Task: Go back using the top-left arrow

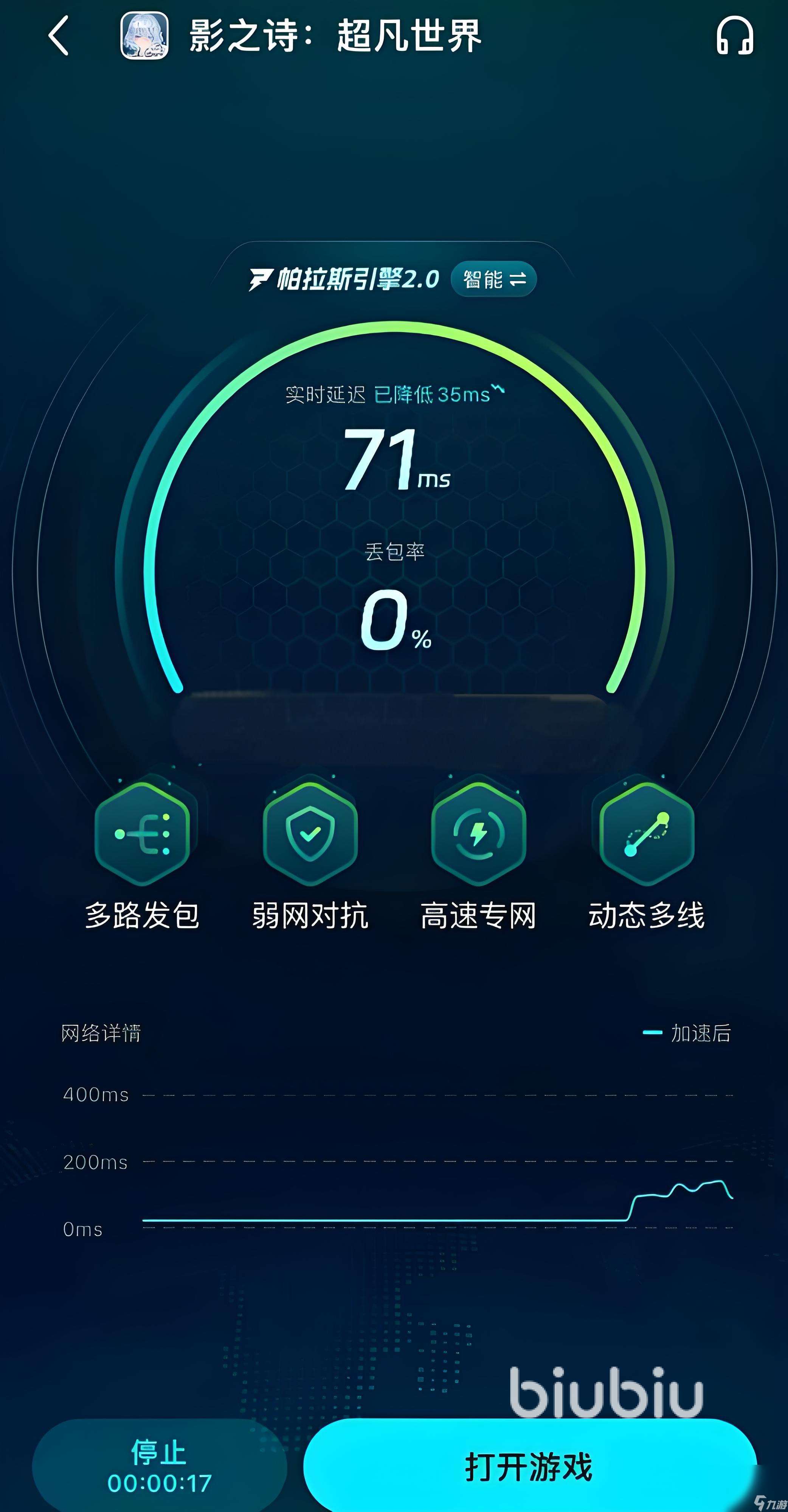Action: [x=57, y=37]
